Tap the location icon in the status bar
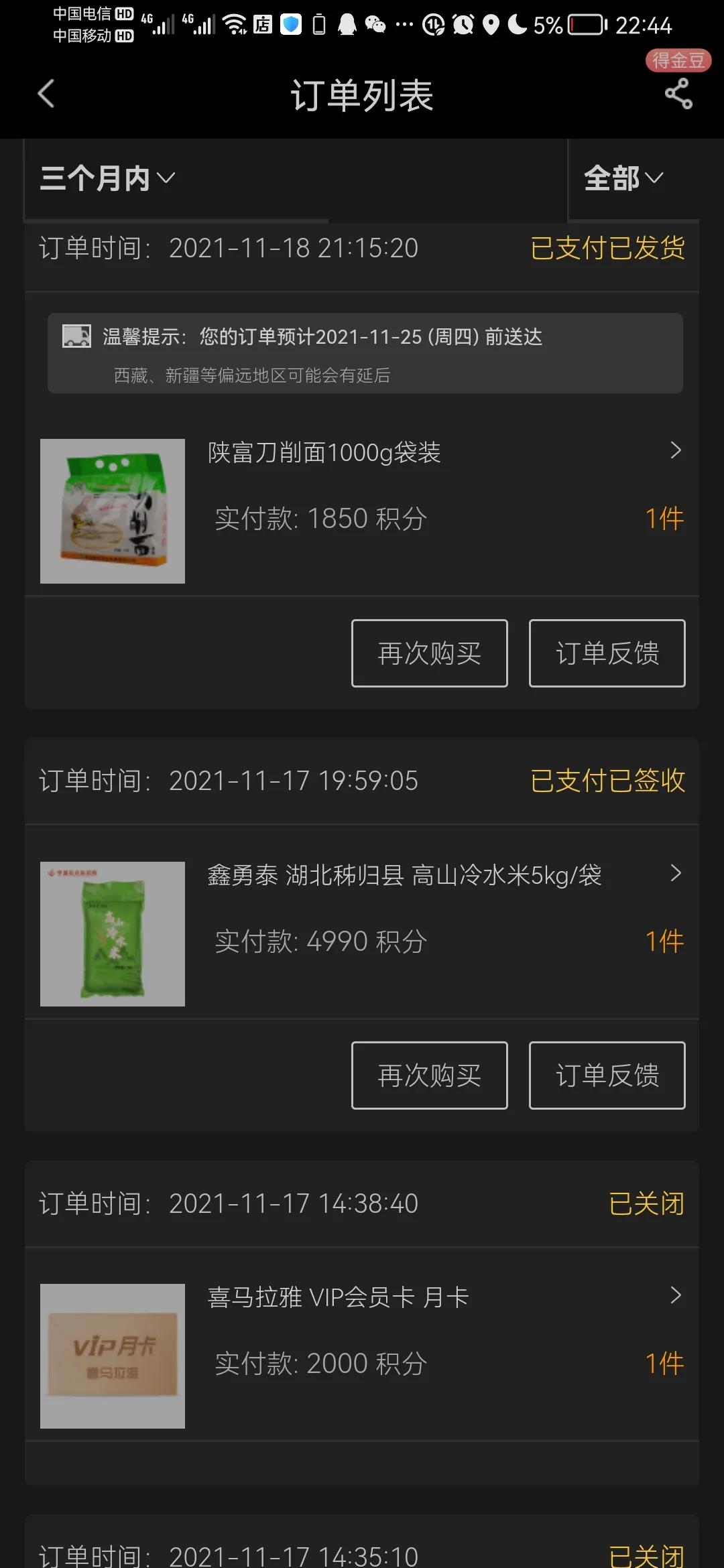The width and height of the screenshot is (724, 1568). (x=490, y=22)
